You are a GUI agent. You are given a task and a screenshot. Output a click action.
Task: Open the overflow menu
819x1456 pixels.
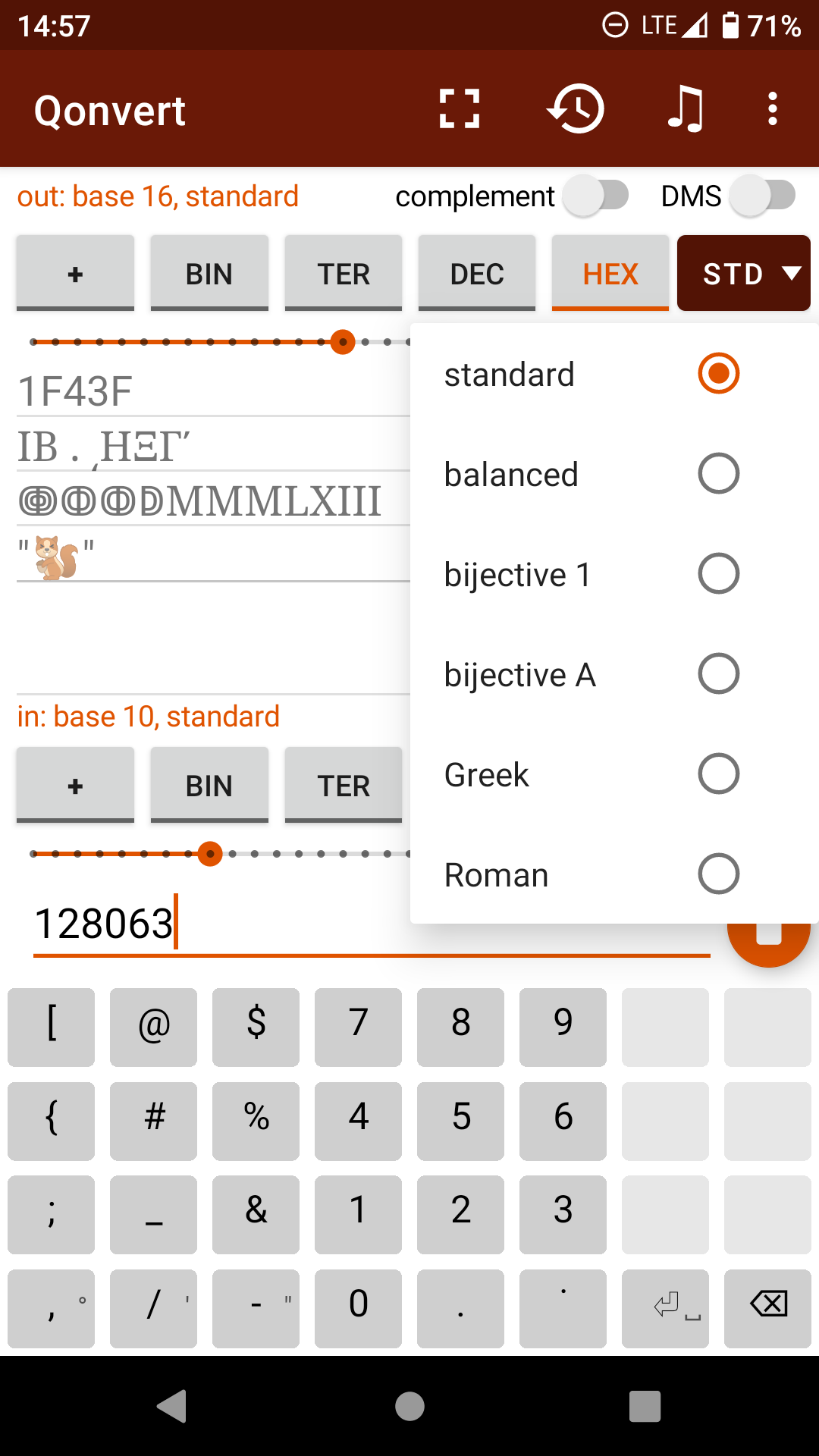coord(773,109)
